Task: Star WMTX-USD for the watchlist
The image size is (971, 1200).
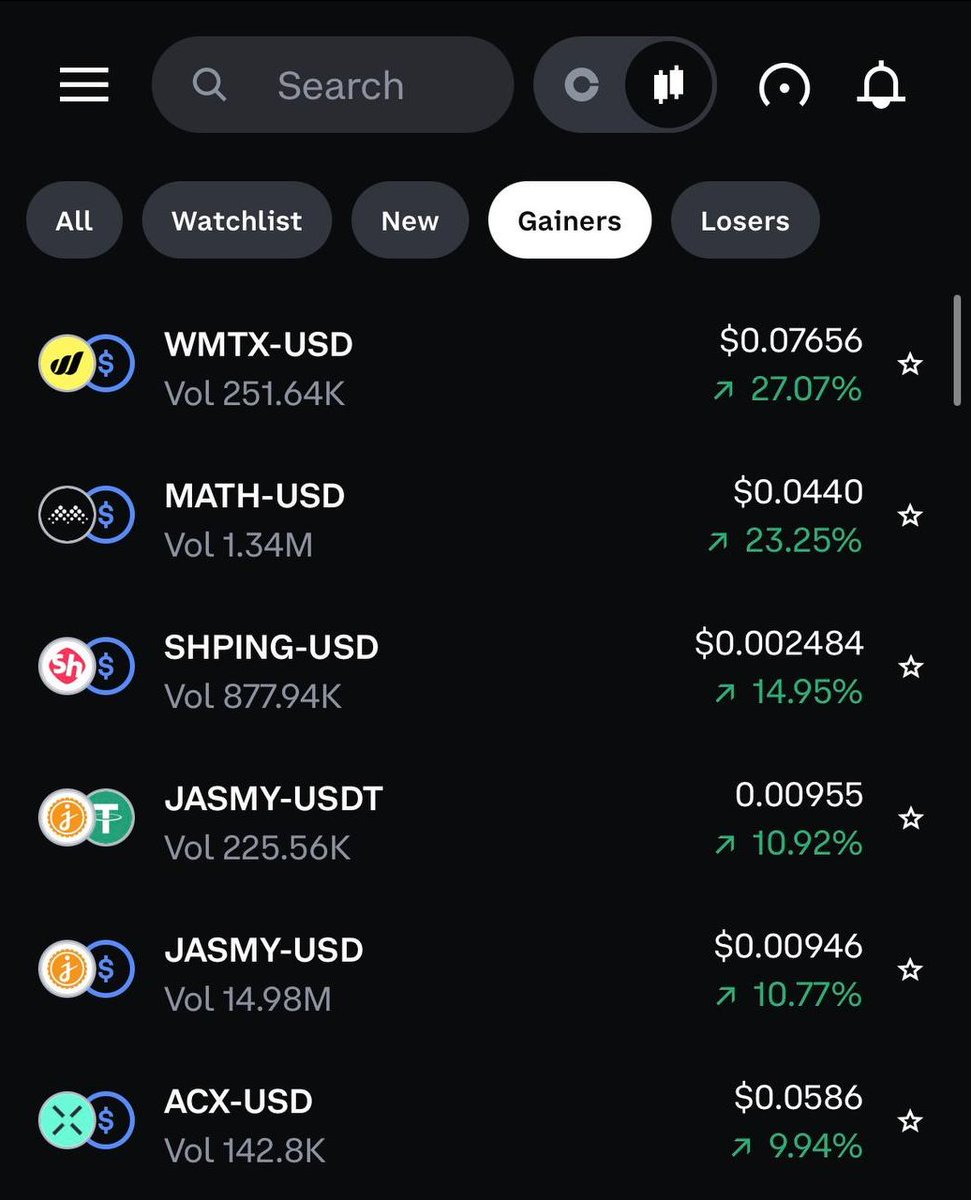Action: [910, 364]
